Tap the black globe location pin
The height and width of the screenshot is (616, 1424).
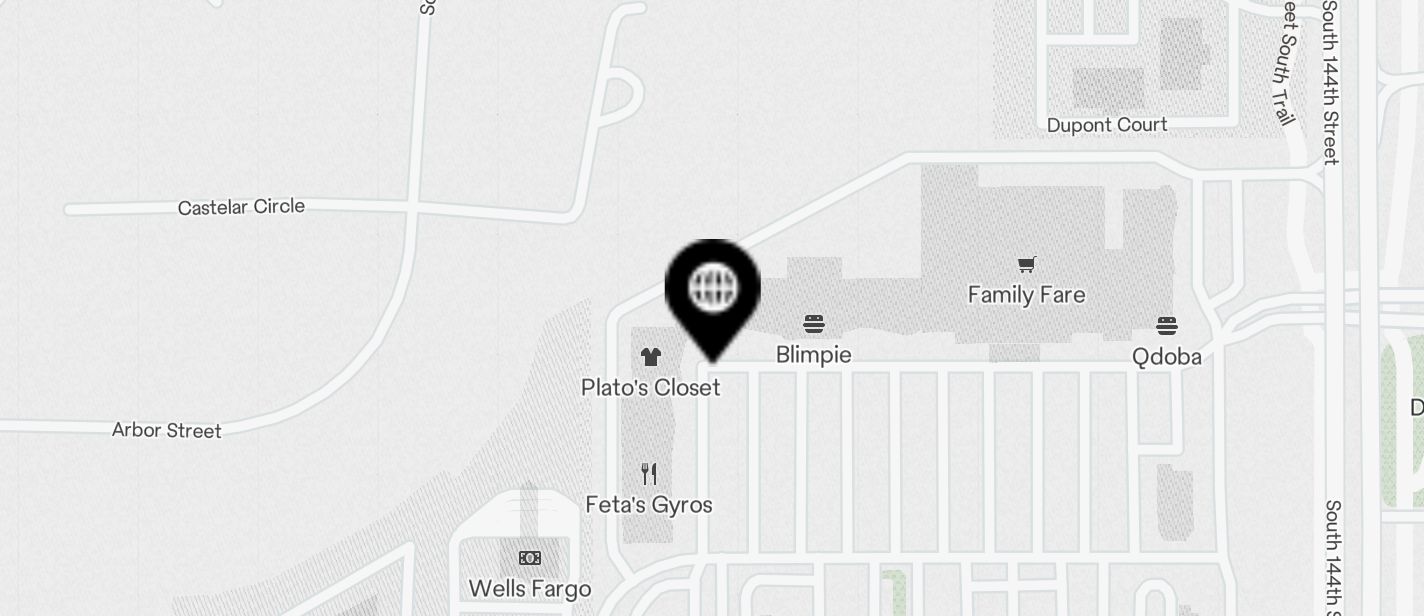[x=712, y=290]
